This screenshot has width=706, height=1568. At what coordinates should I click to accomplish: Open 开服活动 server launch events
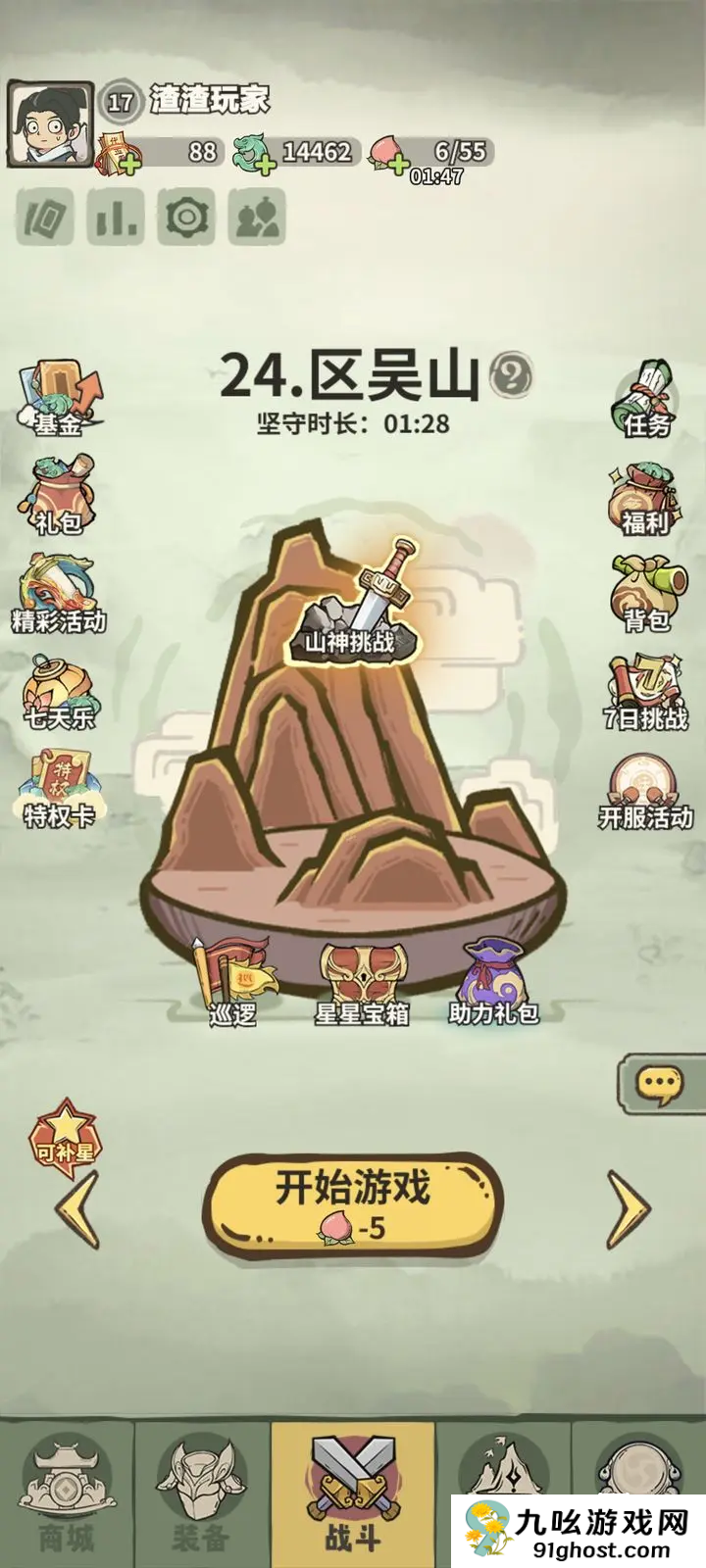click(645, 789)
